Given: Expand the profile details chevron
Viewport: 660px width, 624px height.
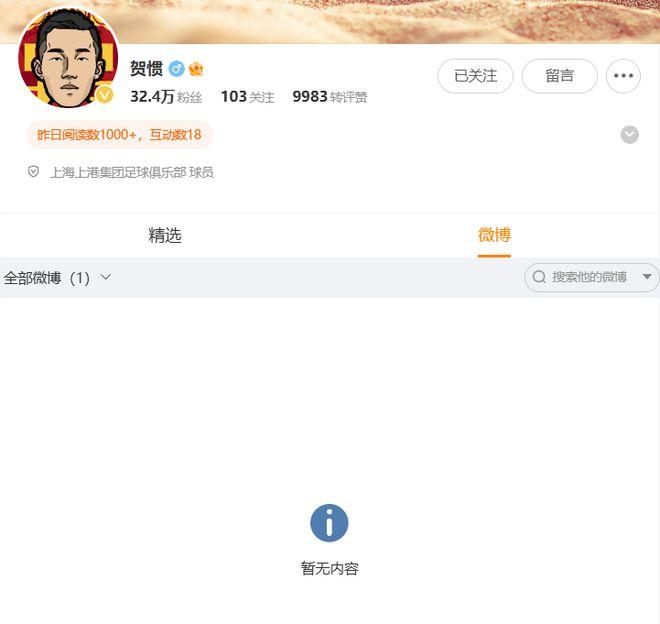Looking at the screenshot, I should point(629,134).
